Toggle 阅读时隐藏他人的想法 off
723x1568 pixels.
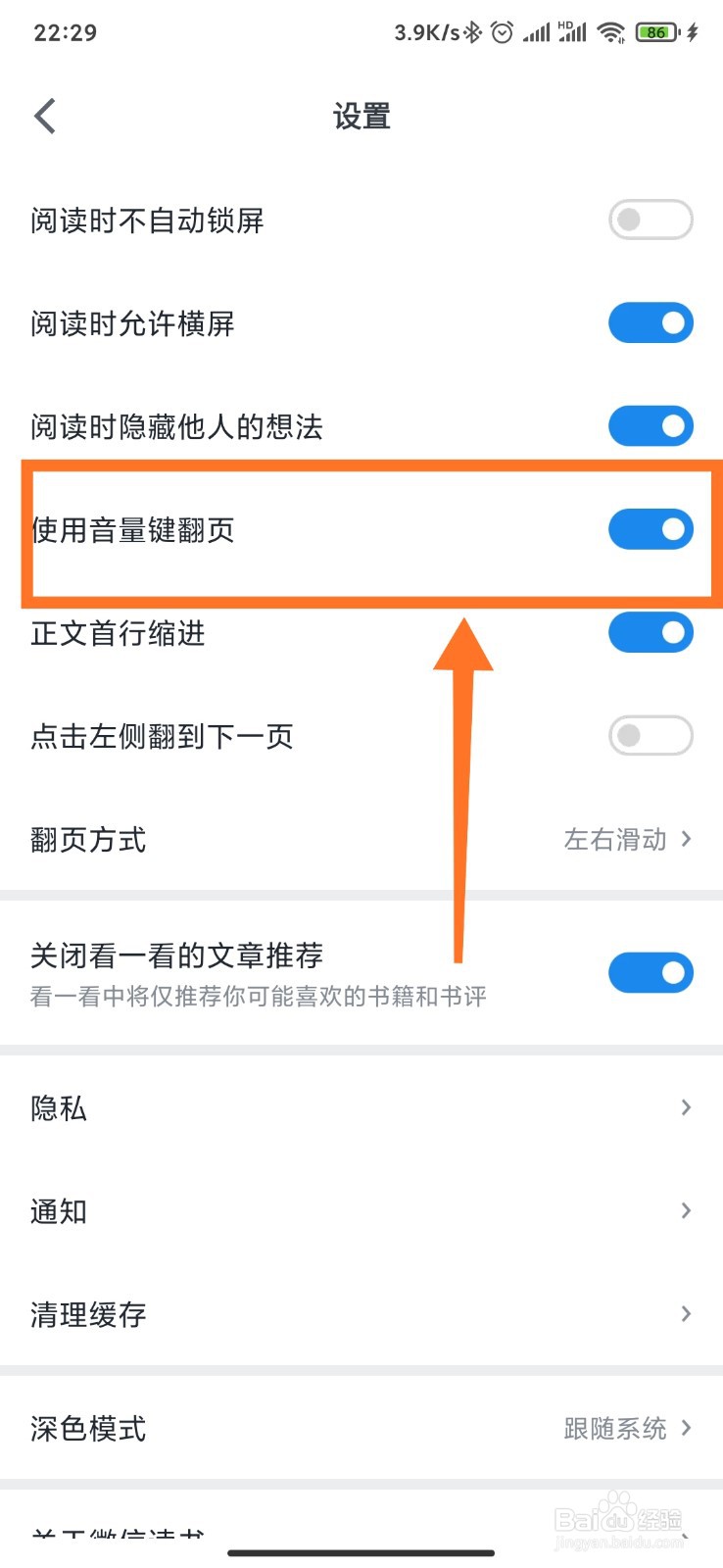point(651,425)
